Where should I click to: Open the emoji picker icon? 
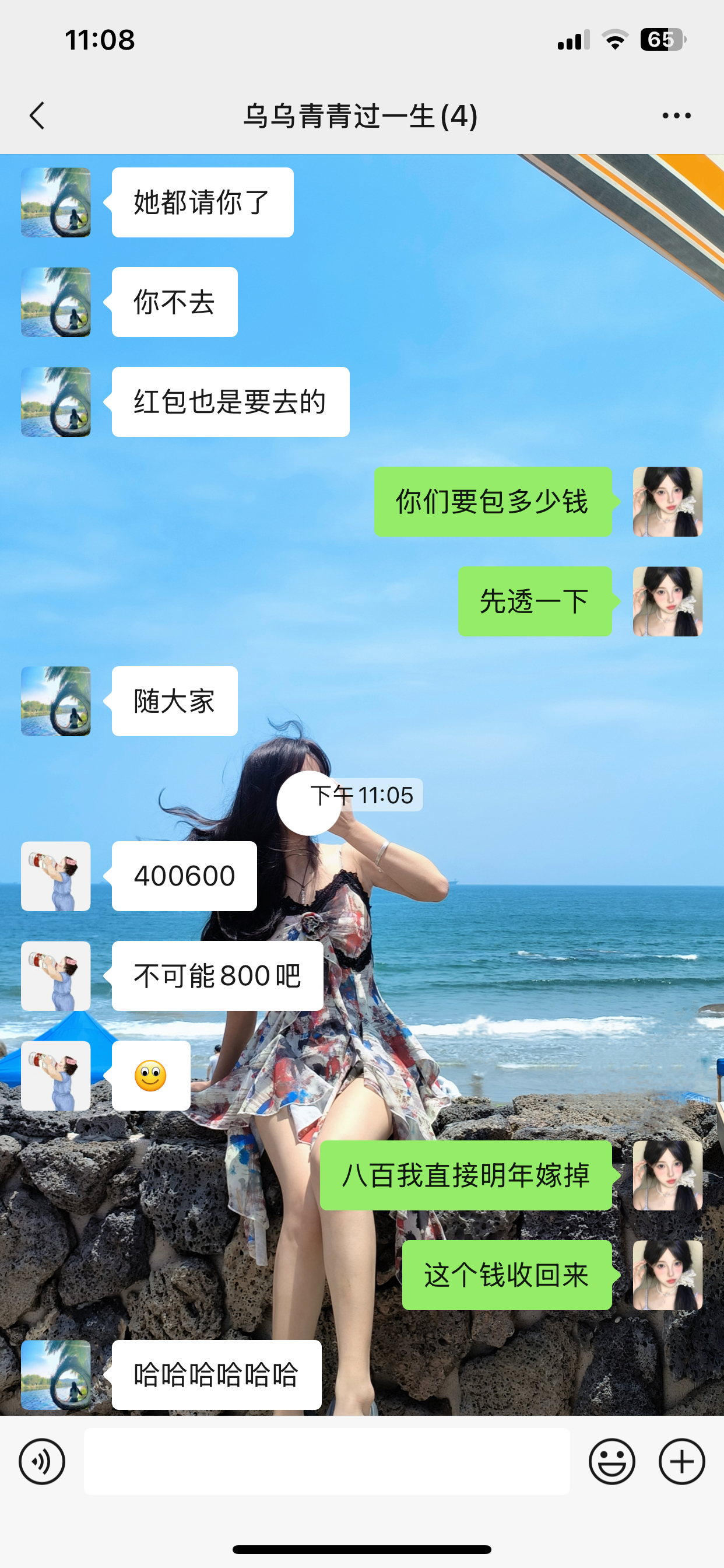[x=613, y=1460]
